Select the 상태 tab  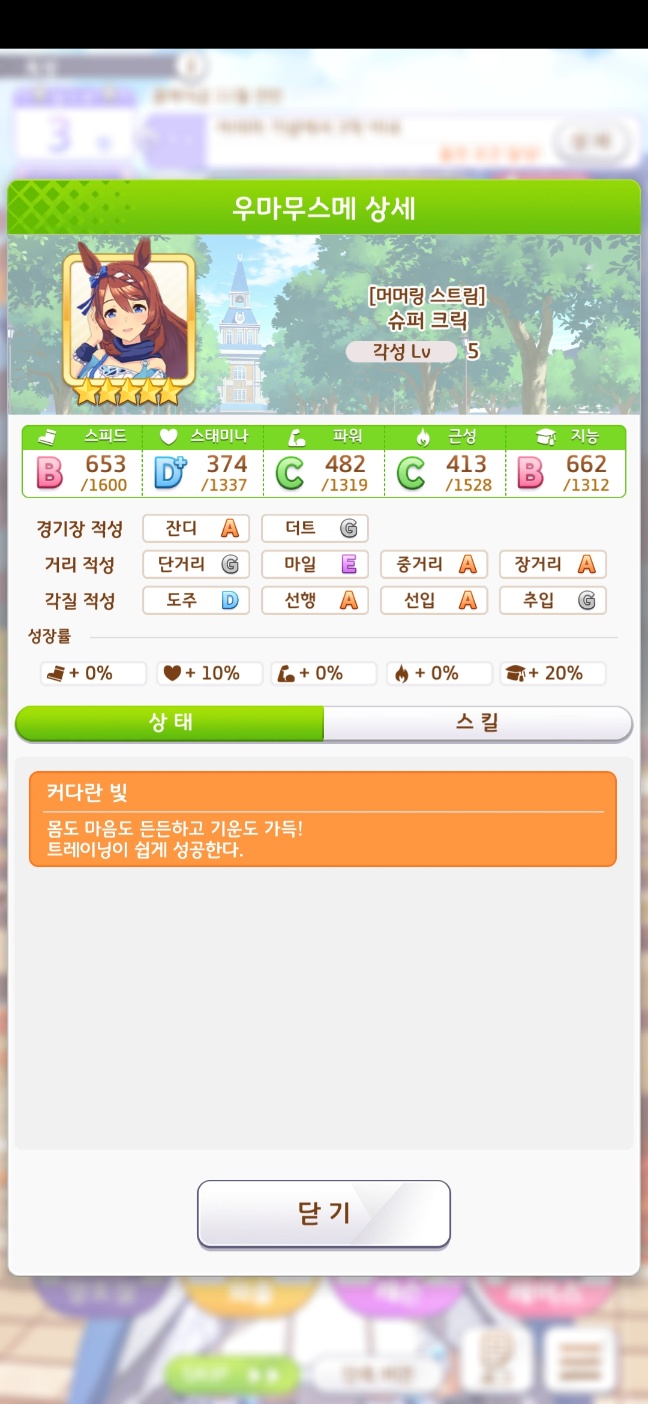(x=170, y=723)
